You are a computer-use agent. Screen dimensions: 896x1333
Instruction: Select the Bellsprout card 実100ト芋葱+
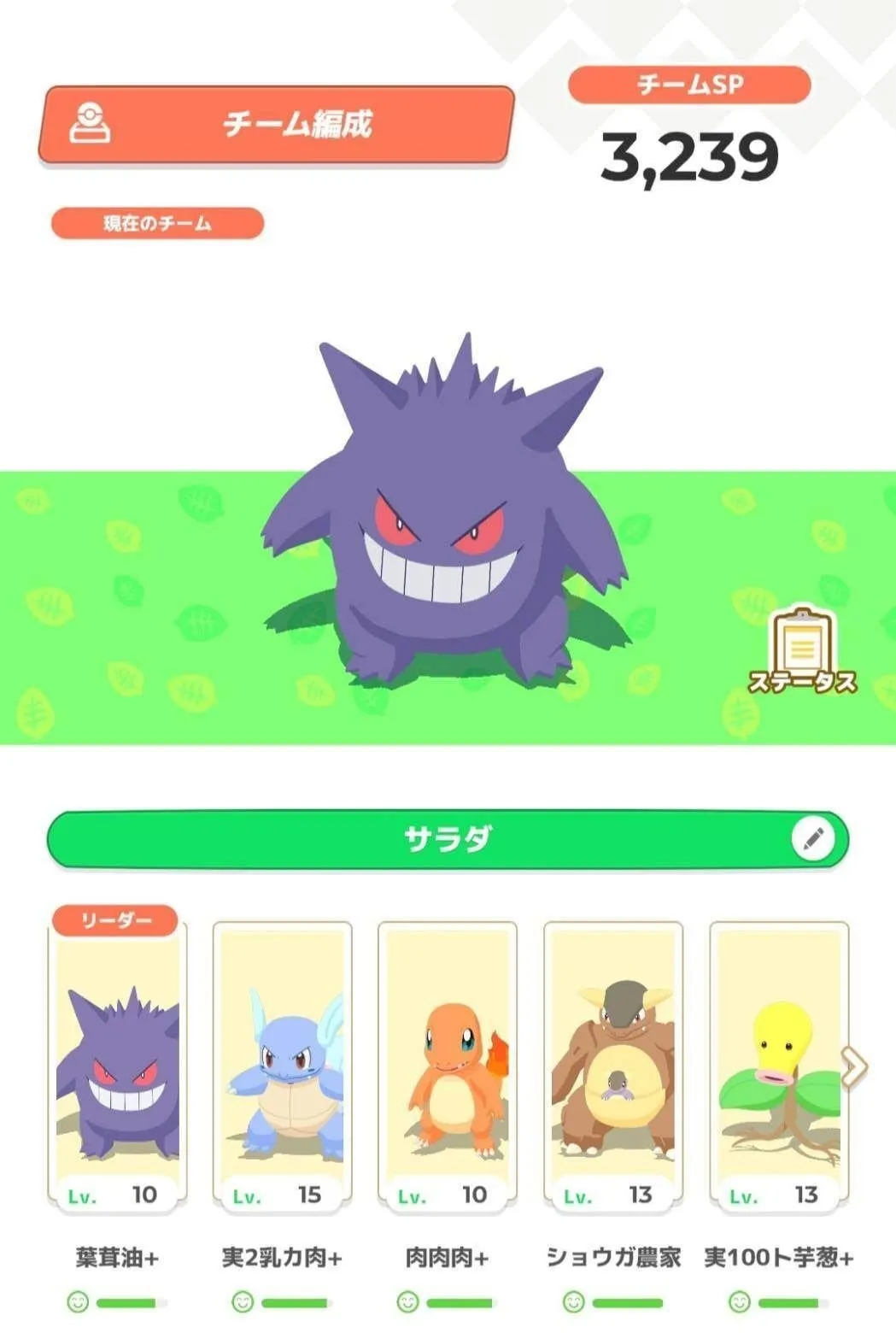point(778,1068)
